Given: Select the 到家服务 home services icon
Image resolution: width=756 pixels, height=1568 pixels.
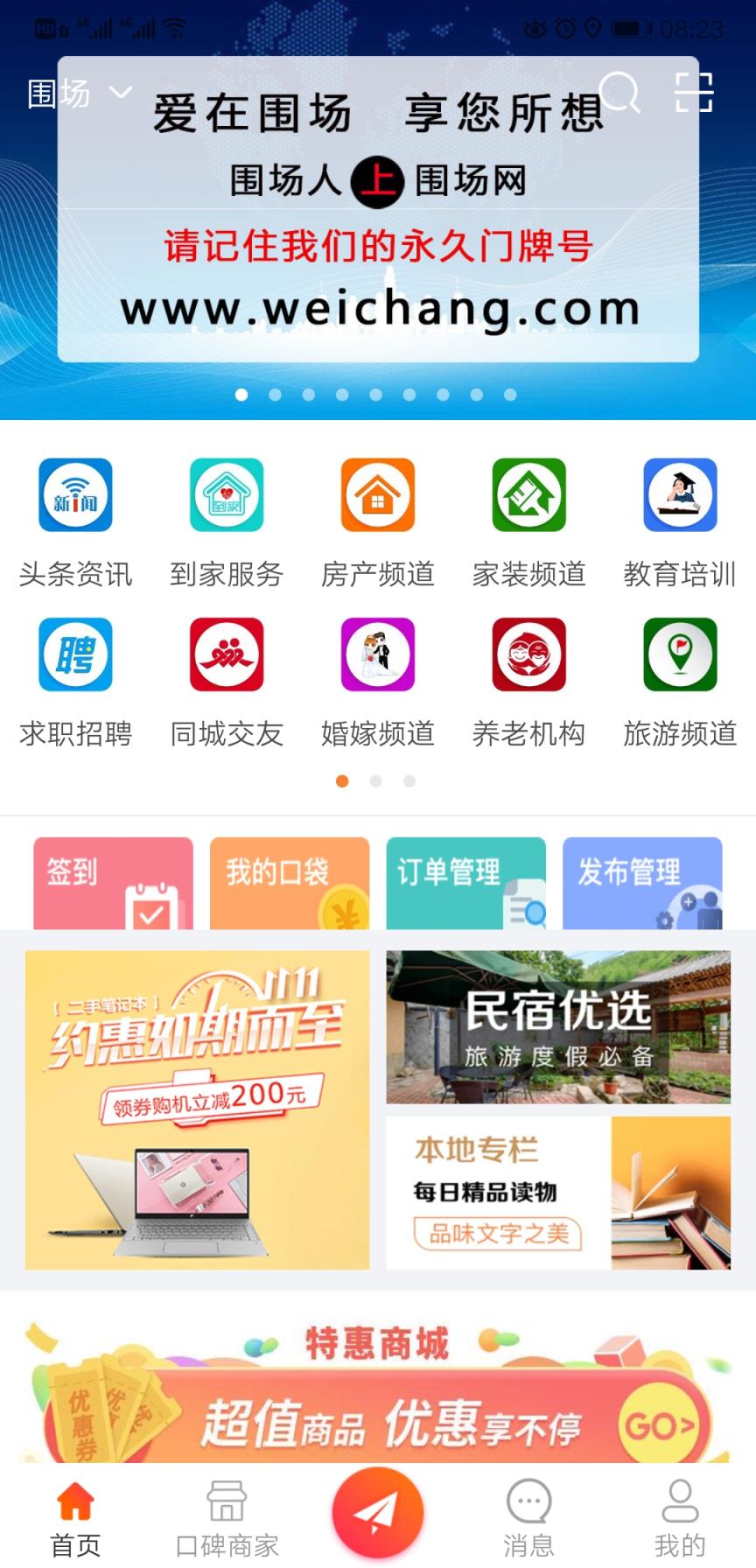Looking at the screenshot, I should (226, 495).
